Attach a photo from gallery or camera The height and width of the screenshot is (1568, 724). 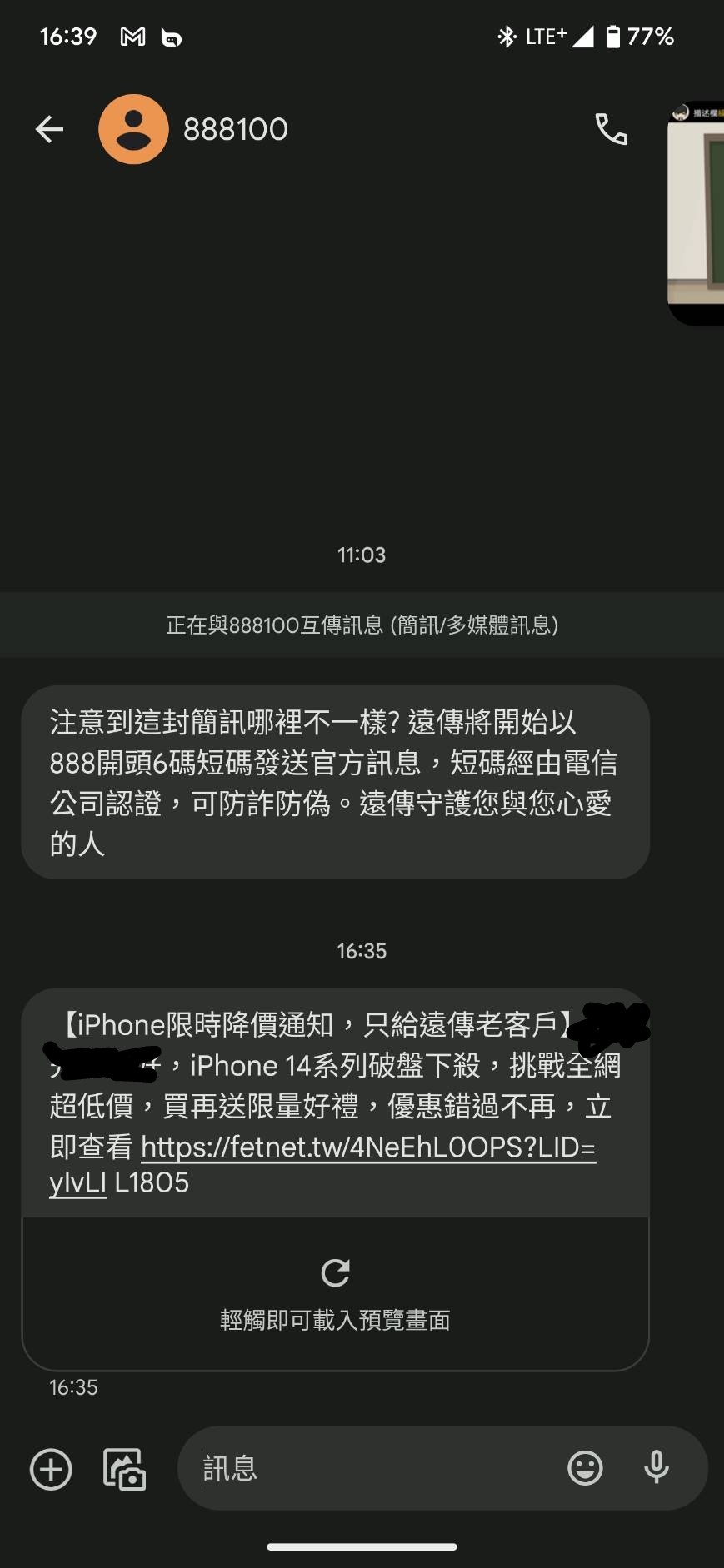click(x=124, y=1468)
